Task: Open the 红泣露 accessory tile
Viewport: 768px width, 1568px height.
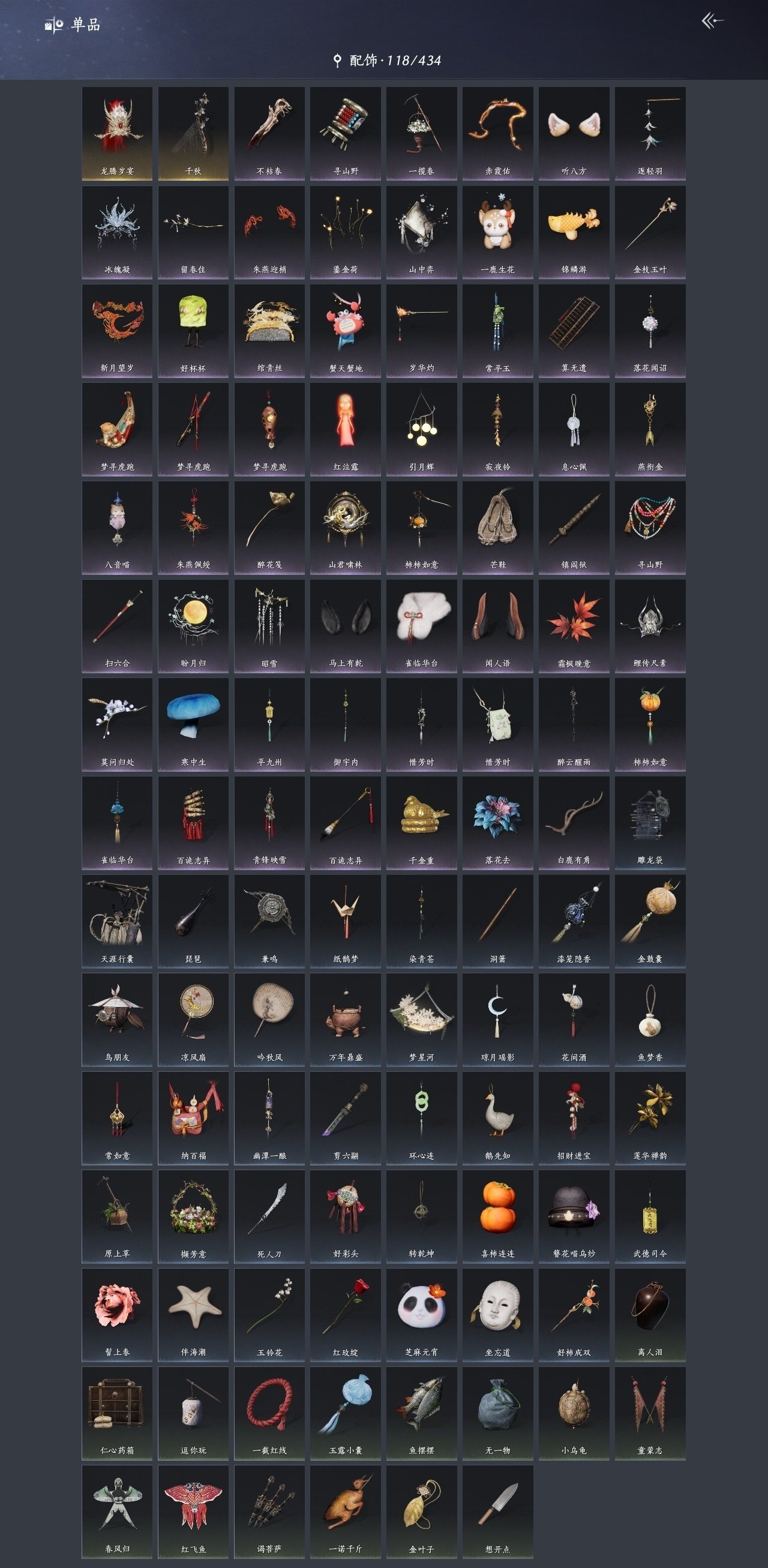Action: (x=345, y=428)
